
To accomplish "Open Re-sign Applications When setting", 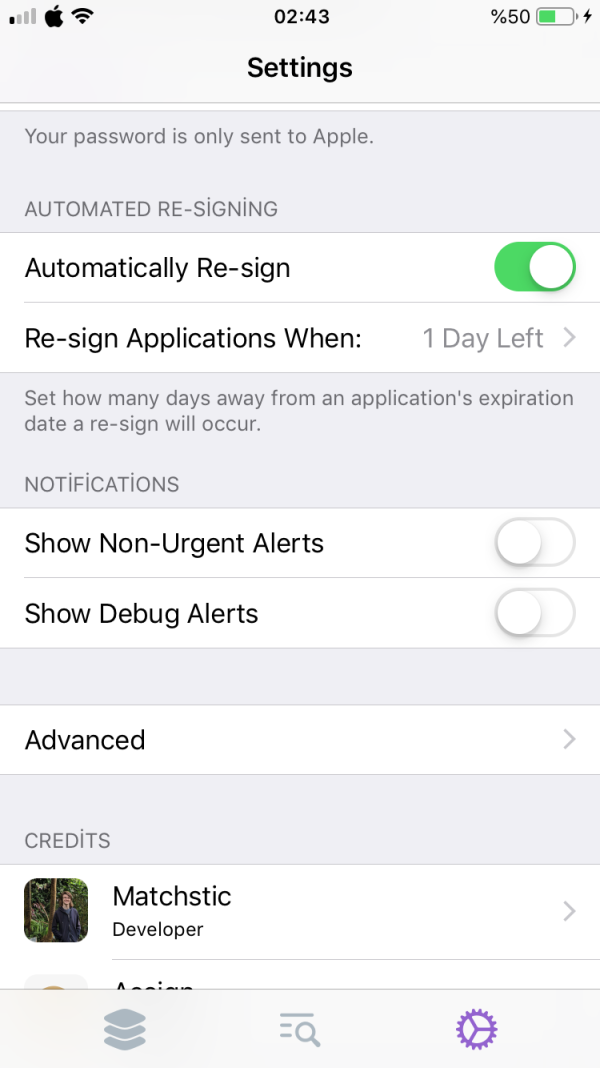I will [300, 338].
